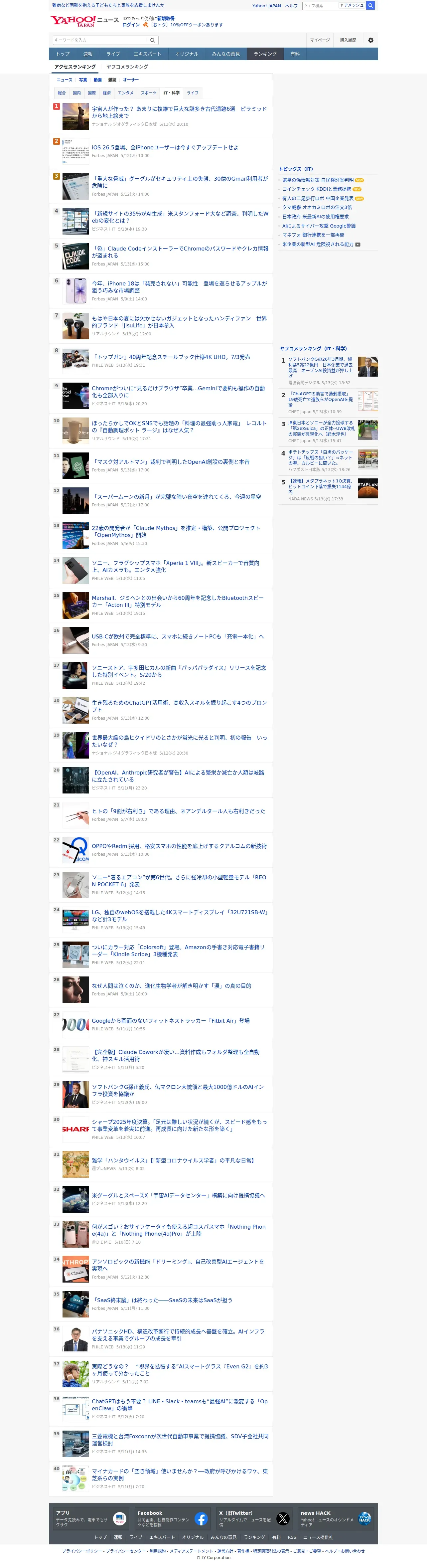
Task: Switch to the 速報 navigation tab
Action: 87,54
